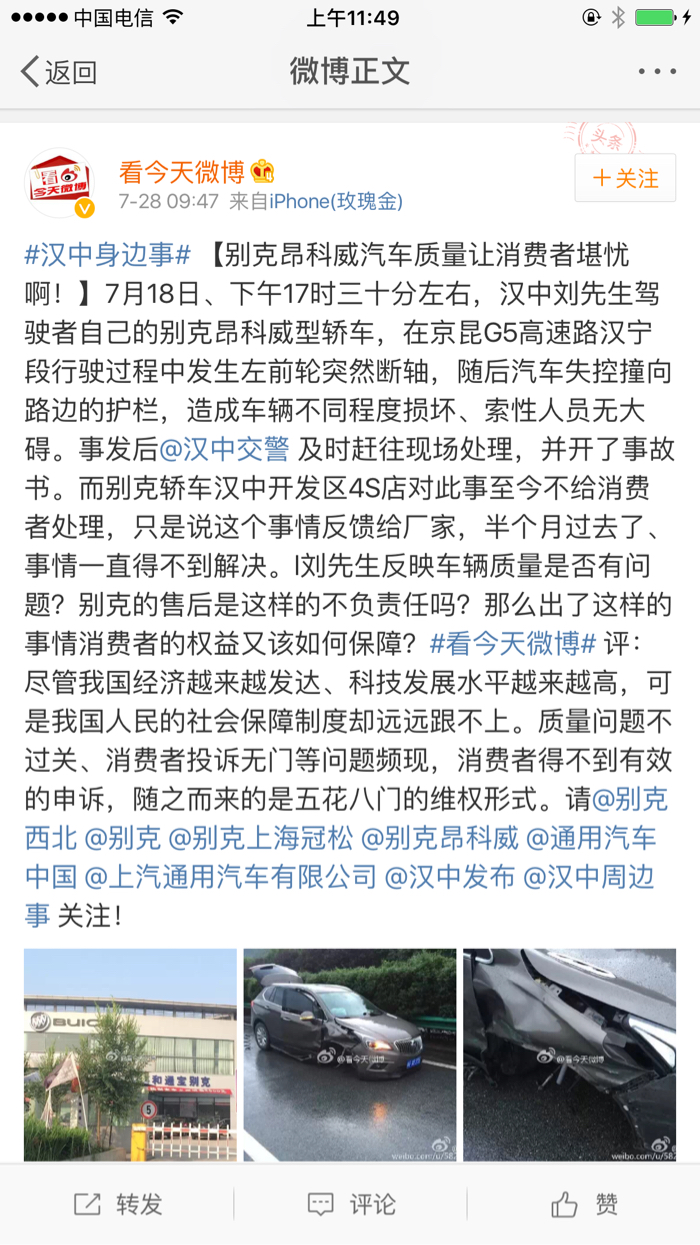Follow 看今天微博 with the 关注 button
This screenshot has width=700, height=1245.
point(625,178)
